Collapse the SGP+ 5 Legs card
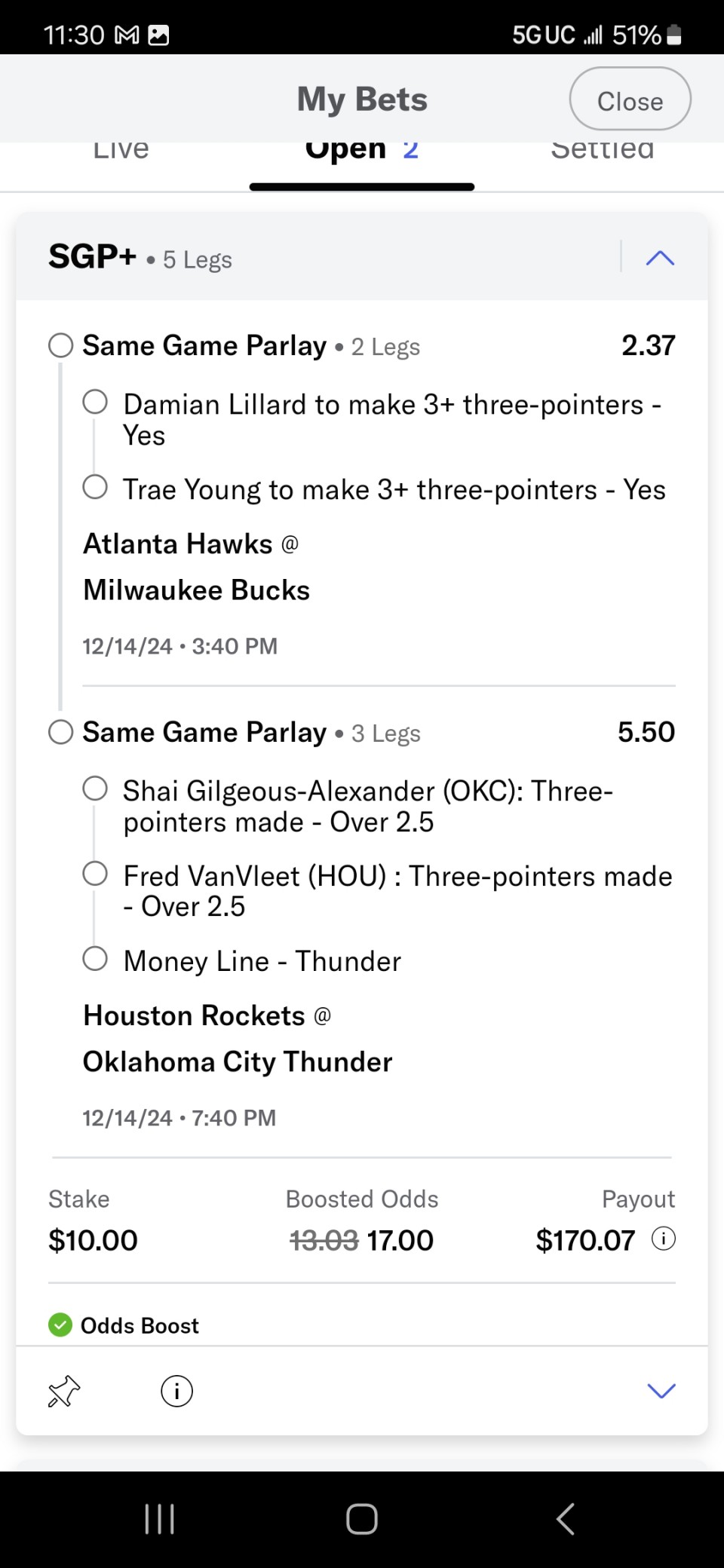This screenshot has width=724, height=1568. (660, 258)
